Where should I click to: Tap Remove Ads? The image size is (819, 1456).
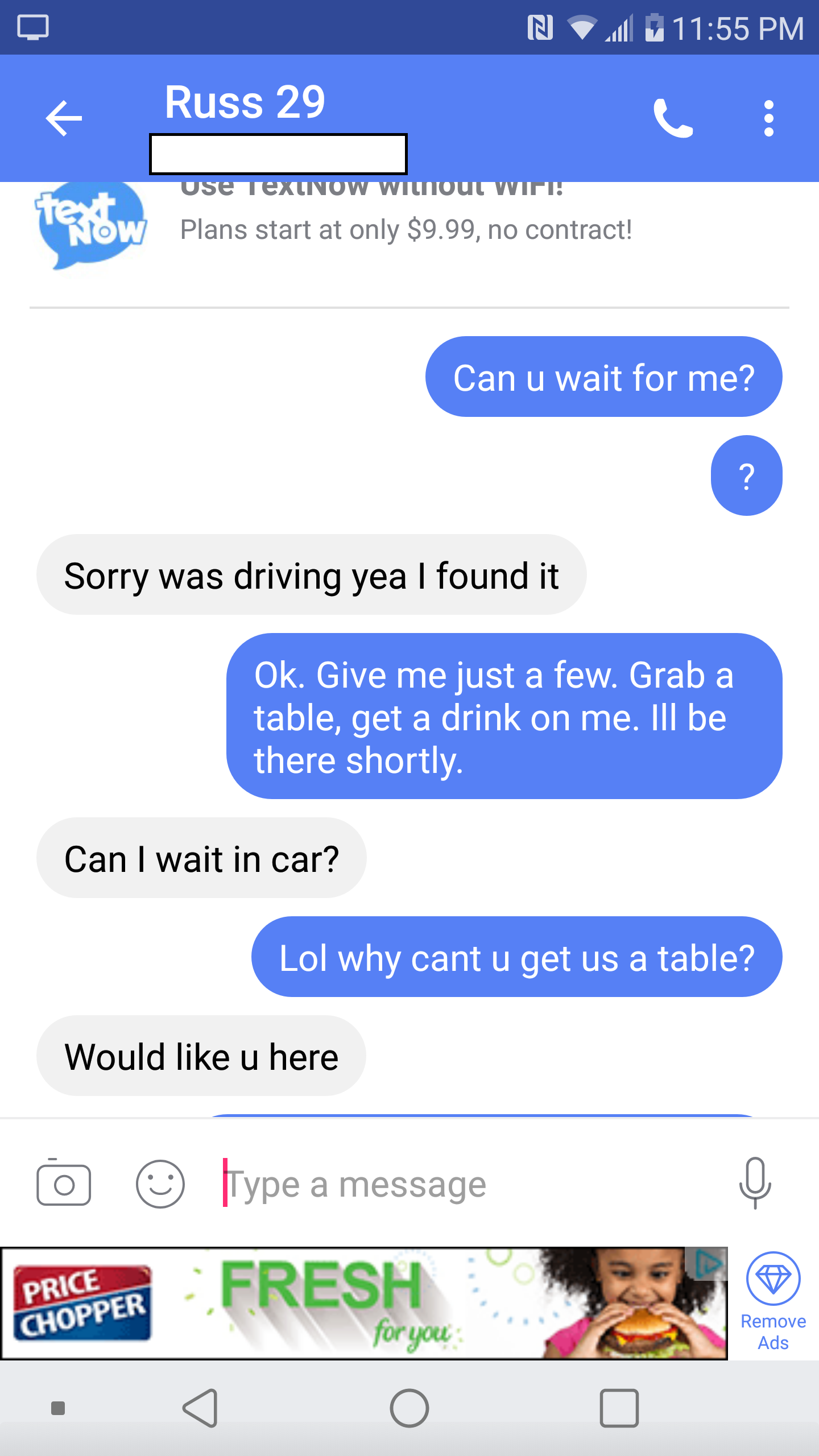tap(773, 1302)
